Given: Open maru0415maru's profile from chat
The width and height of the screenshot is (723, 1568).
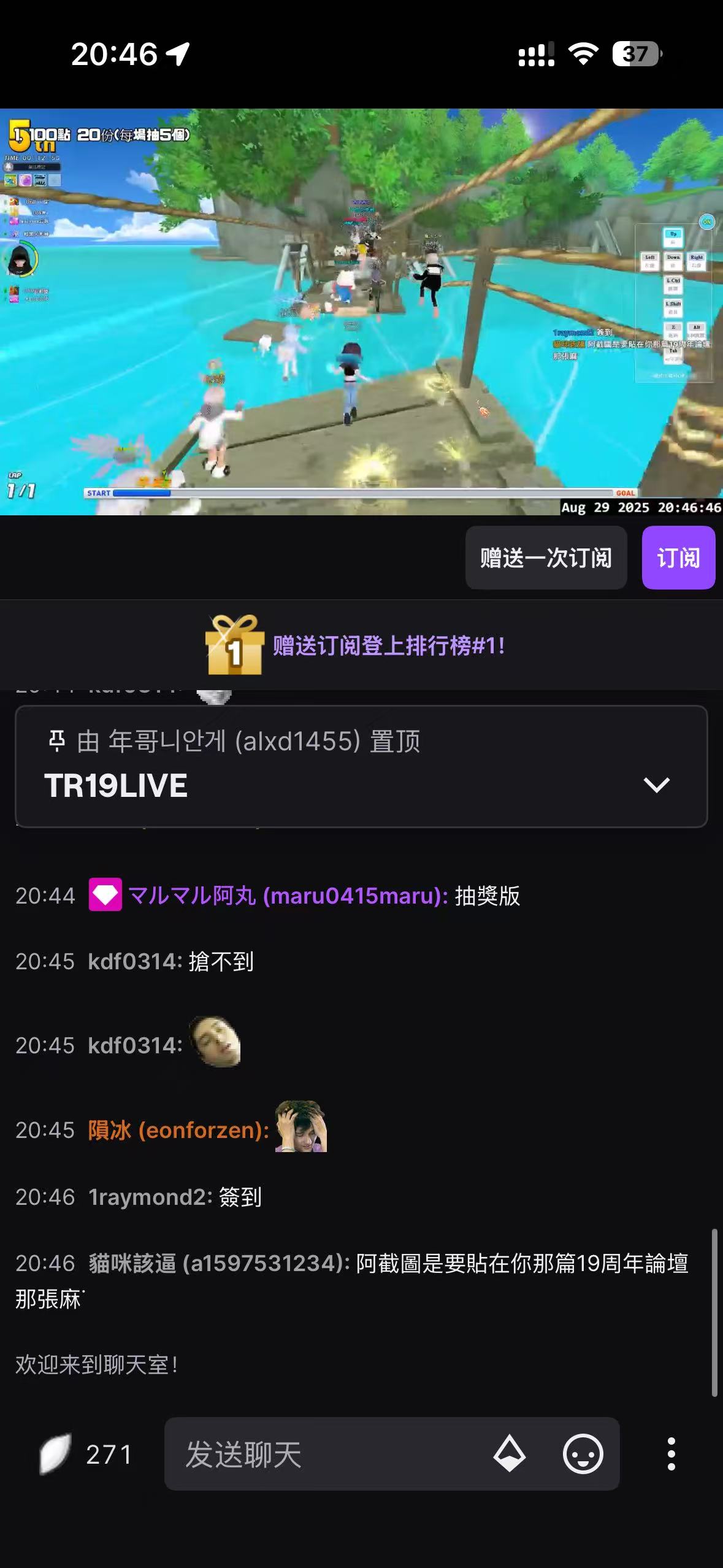Looking at the screenshot, I should point(287,896).
